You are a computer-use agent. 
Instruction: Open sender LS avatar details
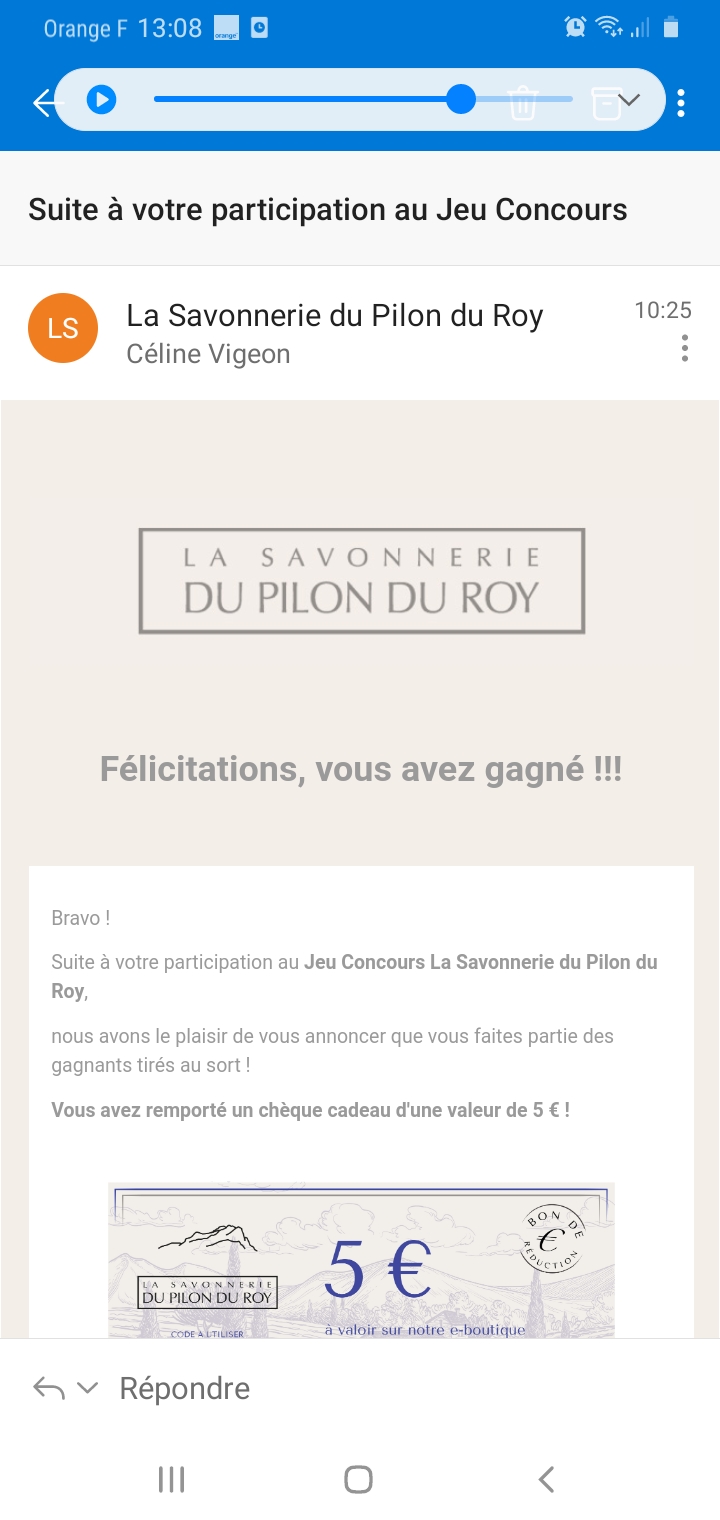(x=63, y=328)
